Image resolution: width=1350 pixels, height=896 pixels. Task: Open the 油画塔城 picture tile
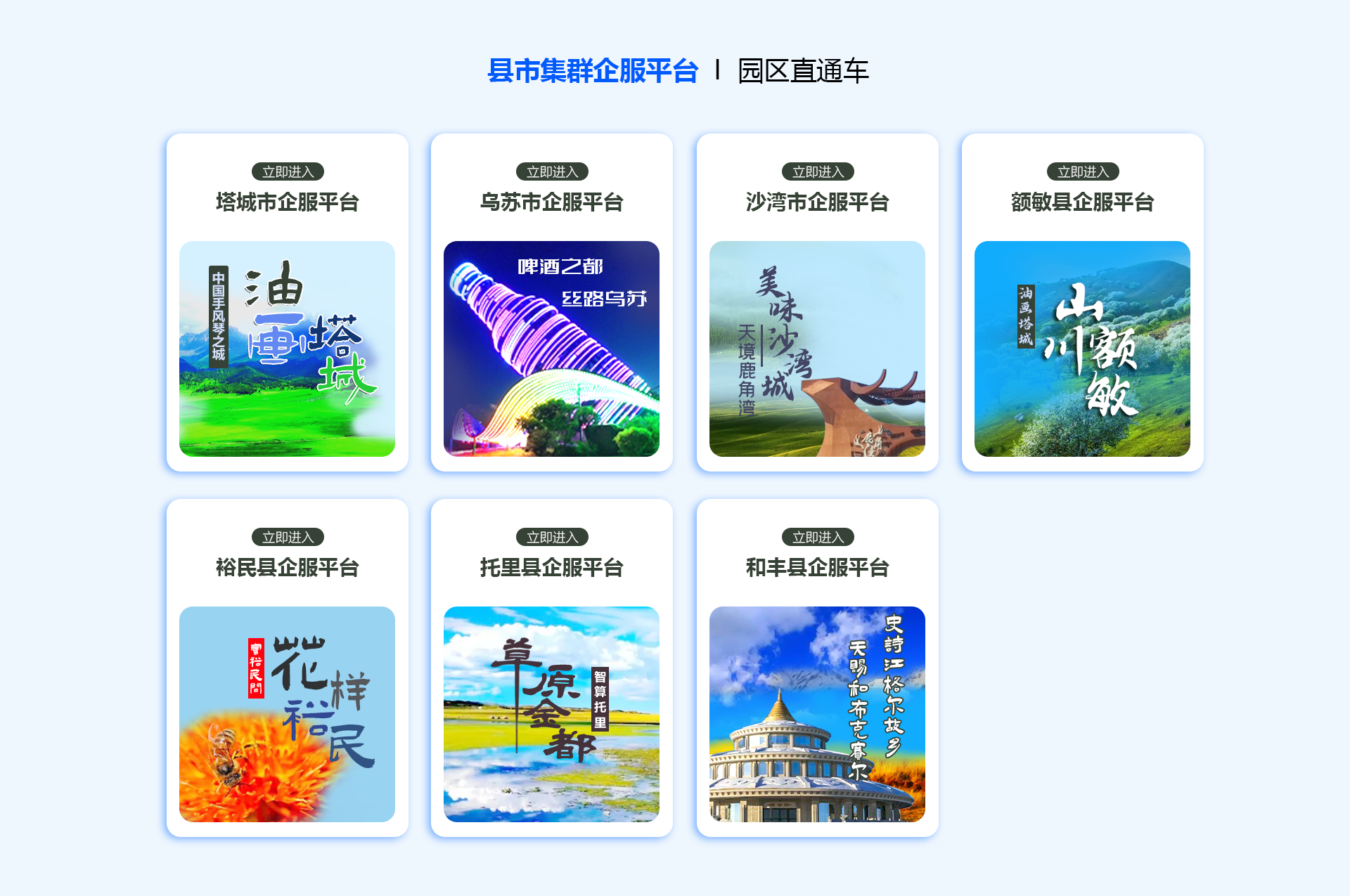coord(287,349)
